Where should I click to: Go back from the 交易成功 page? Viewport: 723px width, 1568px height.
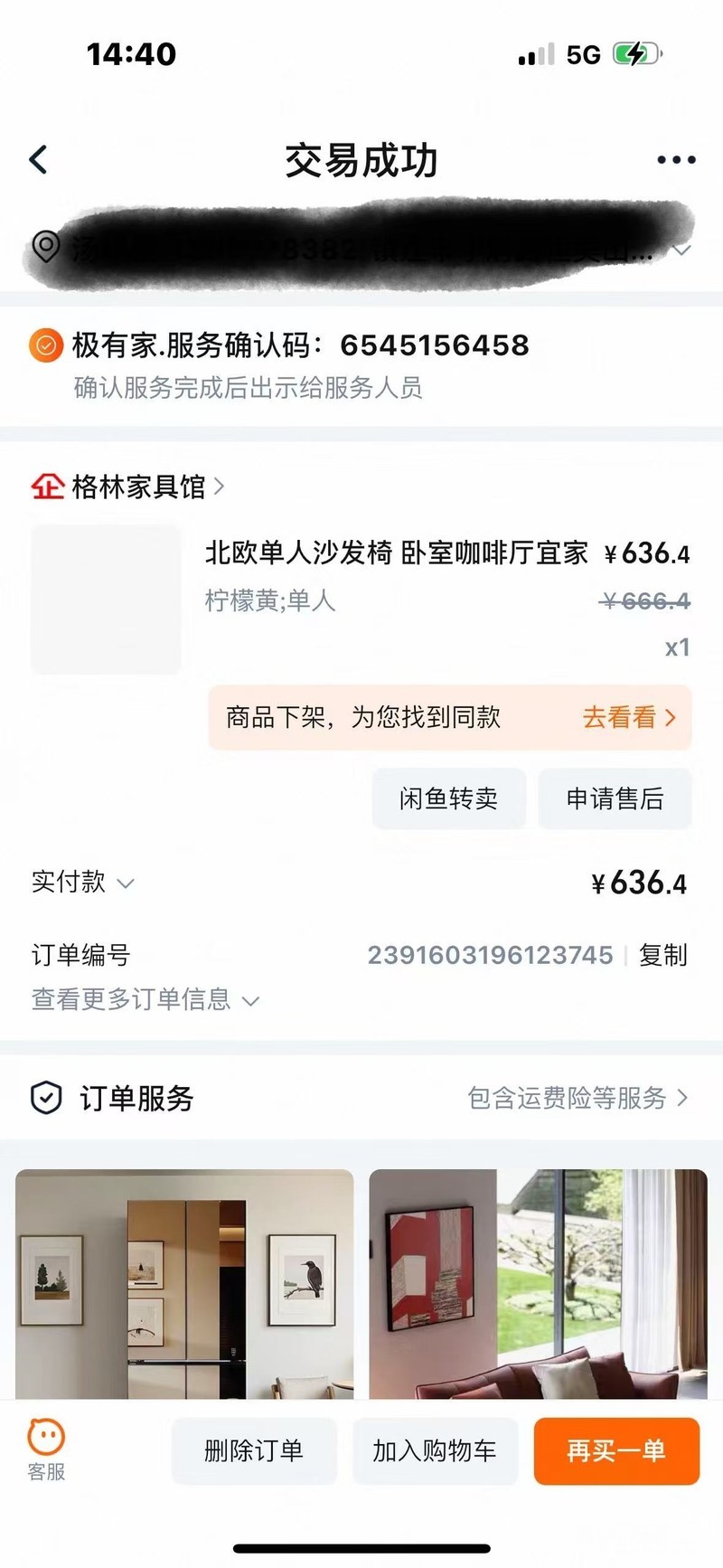coord(39,160)
